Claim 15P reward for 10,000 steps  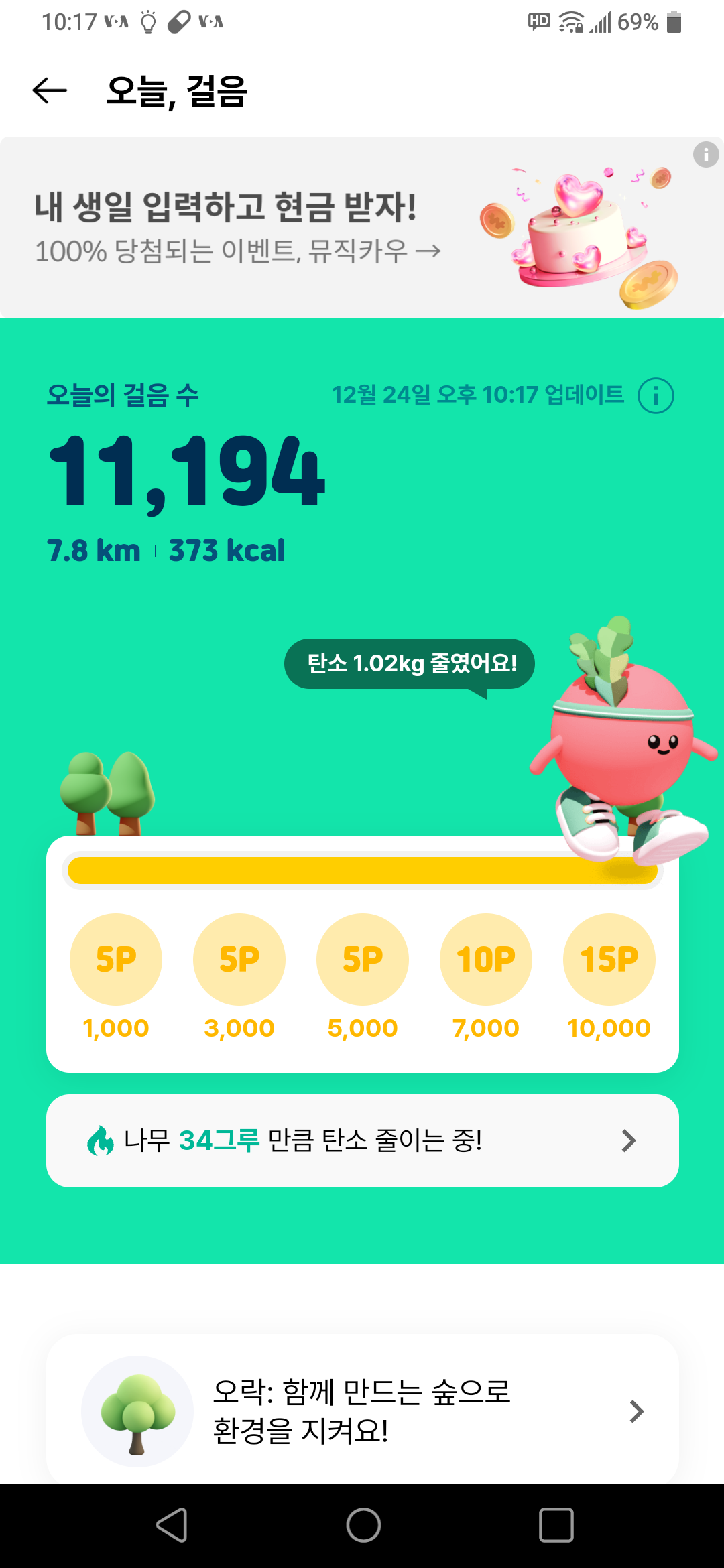tap(609, 959)
